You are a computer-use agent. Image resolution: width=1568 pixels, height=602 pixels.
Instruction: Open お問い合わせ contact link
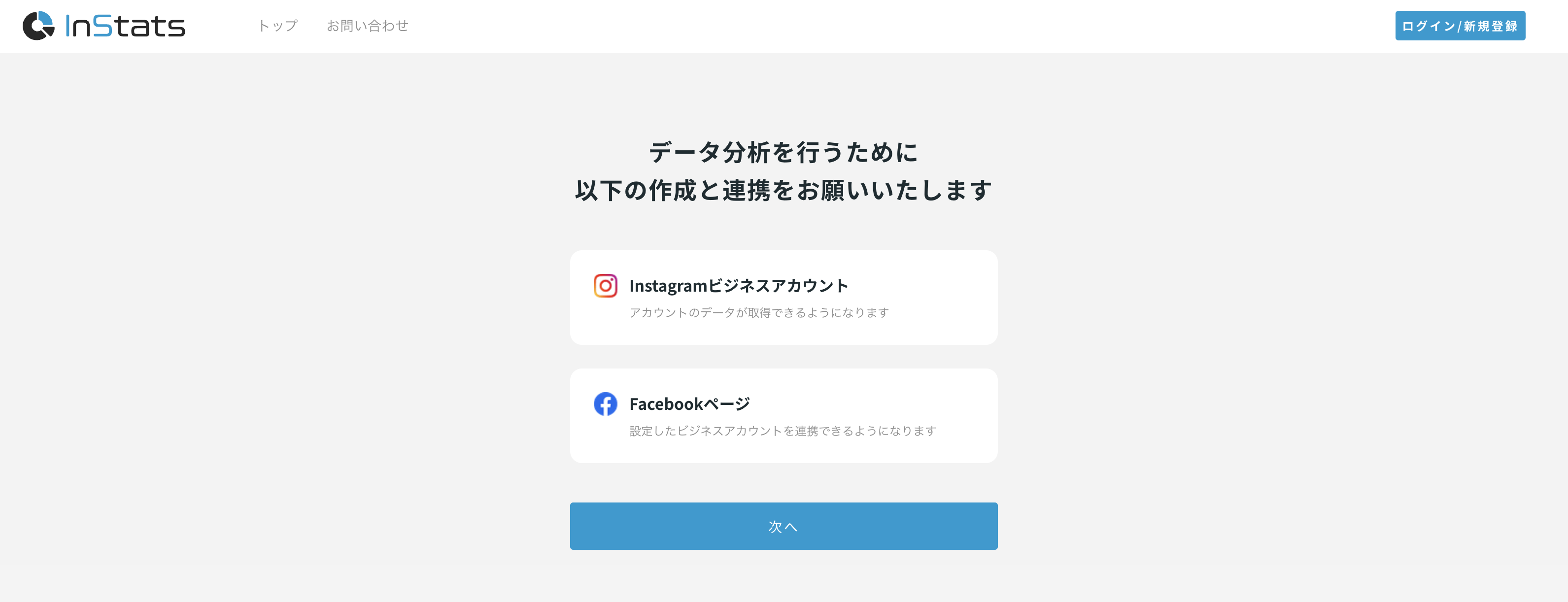(x=367, y=26)
